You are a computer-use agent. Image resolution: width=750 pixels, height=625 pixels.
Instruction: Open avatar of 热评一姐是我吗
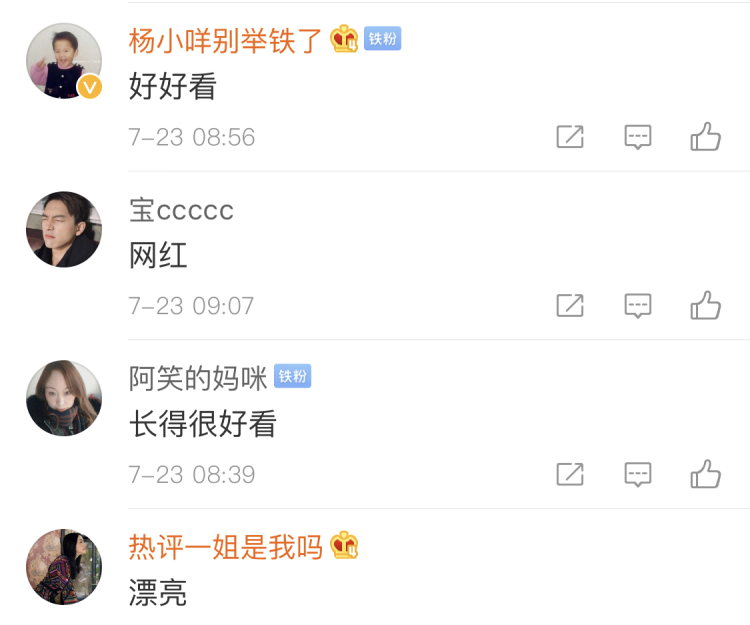click(x=64, y=567)
